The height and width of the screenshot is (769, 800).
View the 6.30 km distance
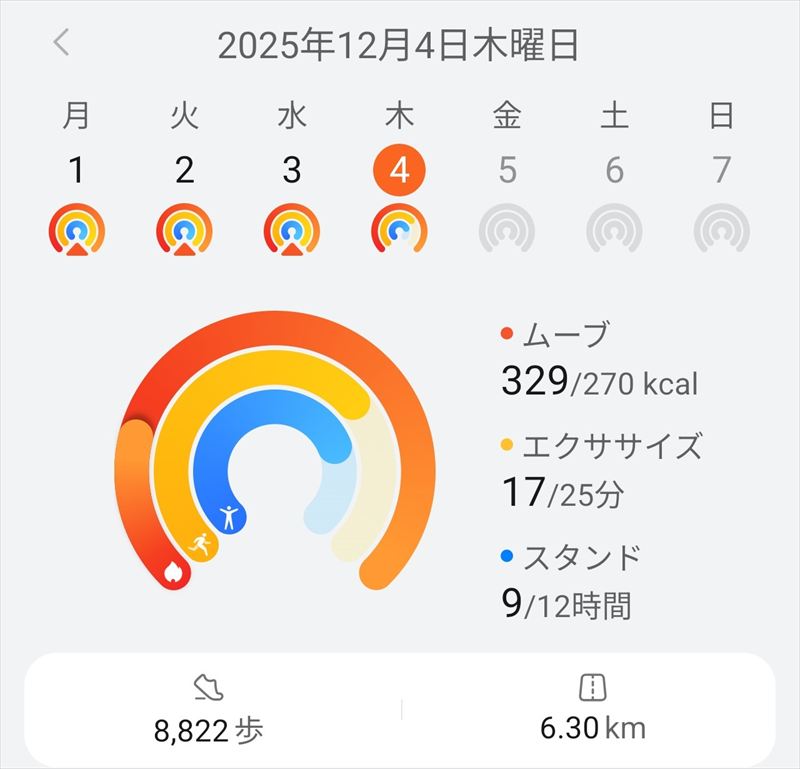pos(592,712)
